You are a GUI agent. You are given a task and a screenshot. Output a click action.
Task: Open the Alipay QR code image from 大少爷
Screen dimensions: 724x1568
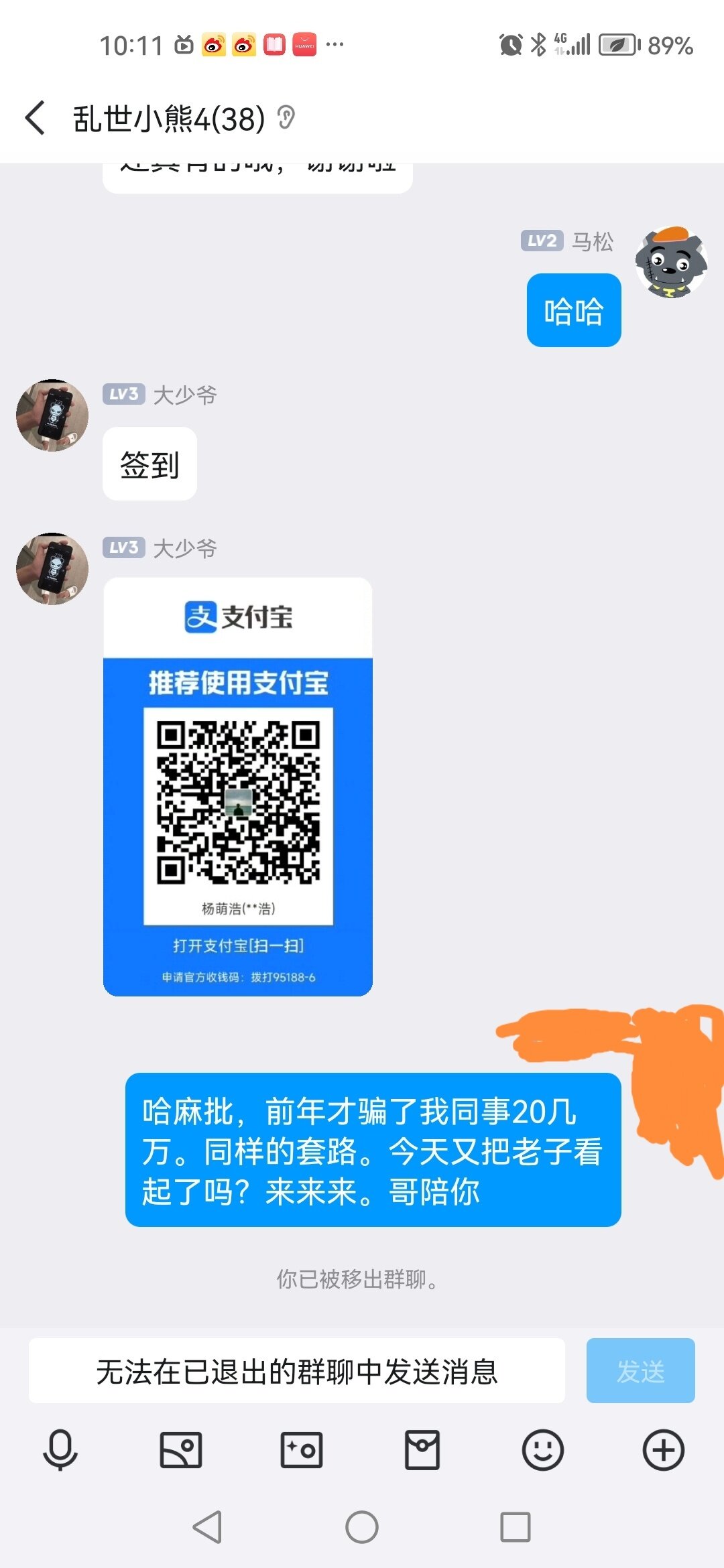coord(237,787)
